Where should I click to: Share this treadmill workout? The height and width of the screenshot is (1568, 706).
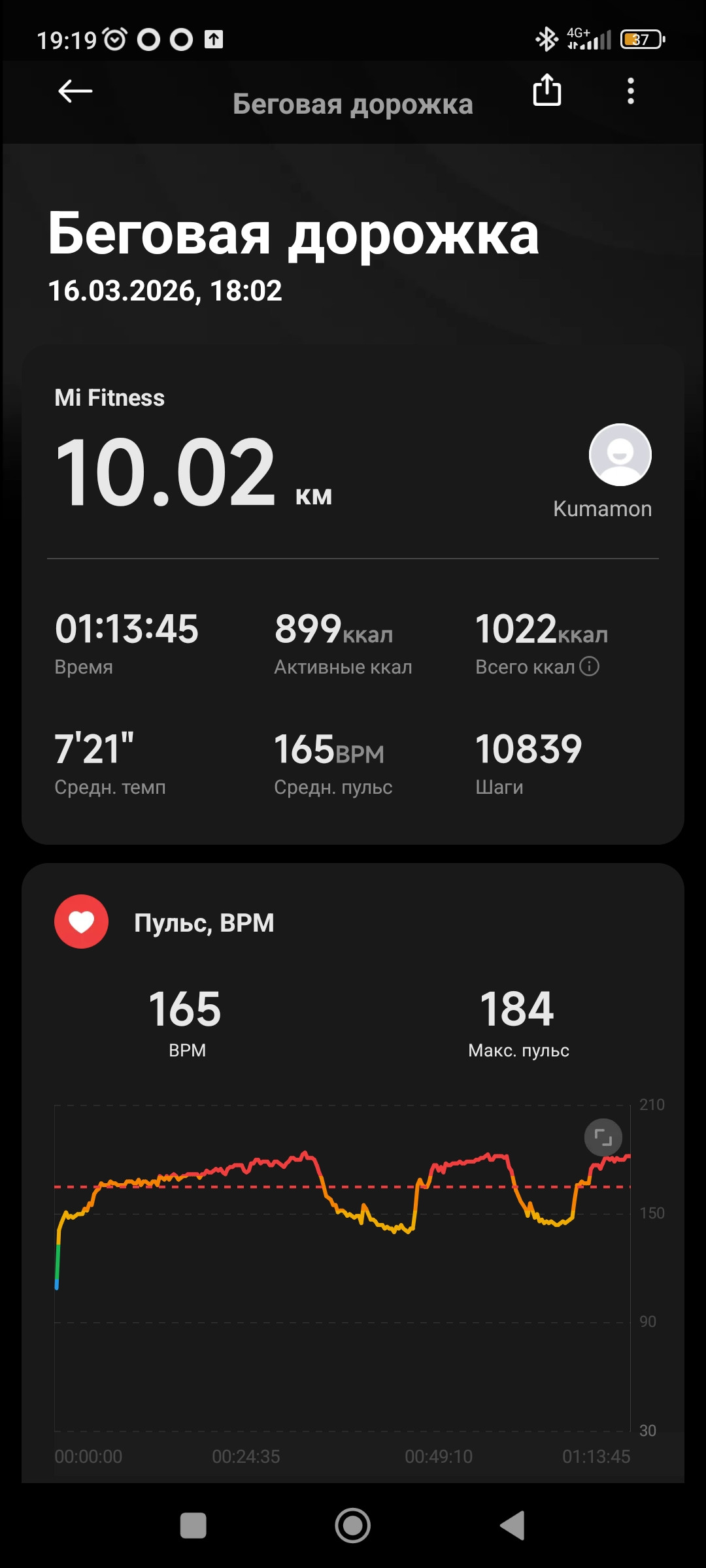tap(547, 90)
